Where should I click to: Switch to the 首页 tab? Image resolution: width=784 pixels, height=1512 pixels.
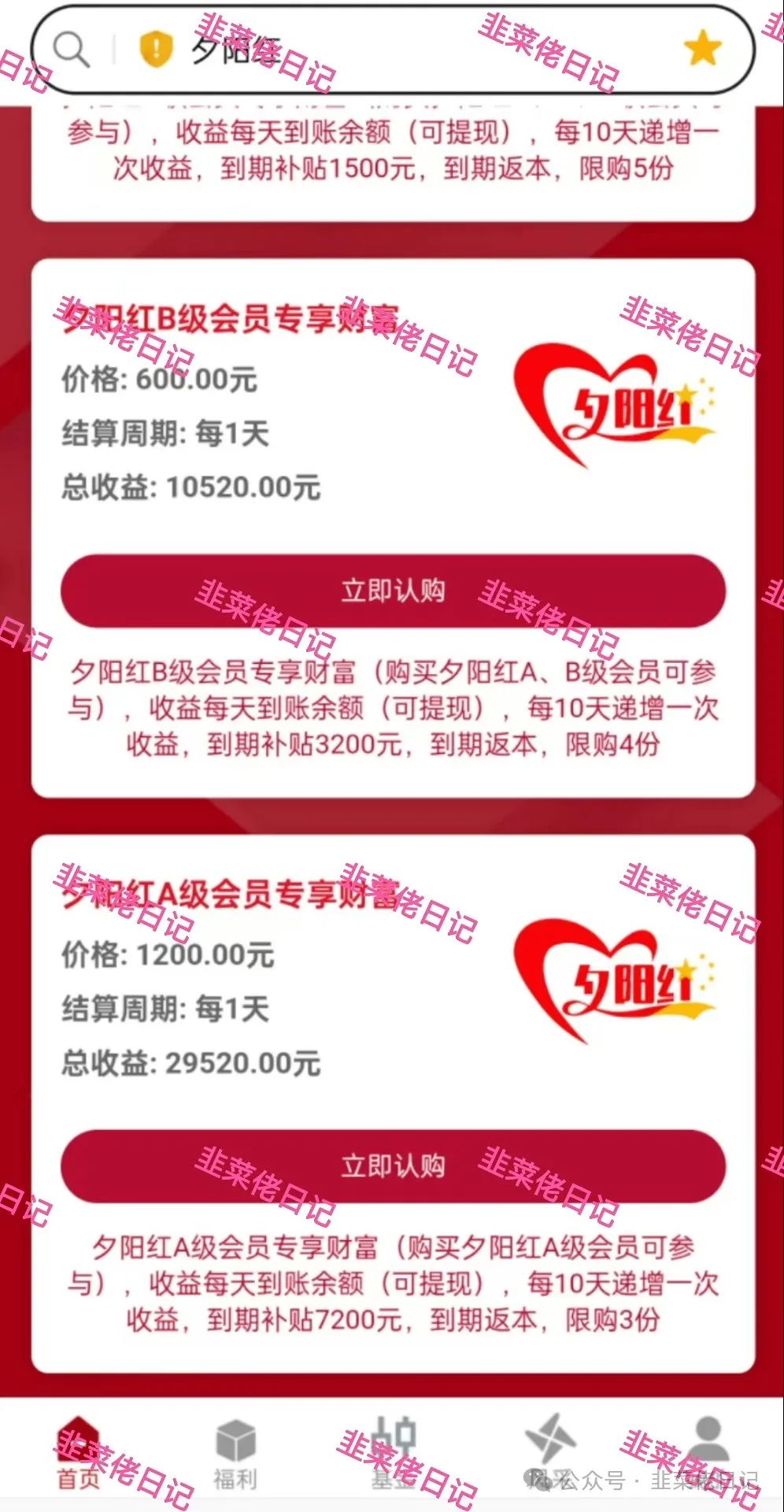coord(79,1457)
